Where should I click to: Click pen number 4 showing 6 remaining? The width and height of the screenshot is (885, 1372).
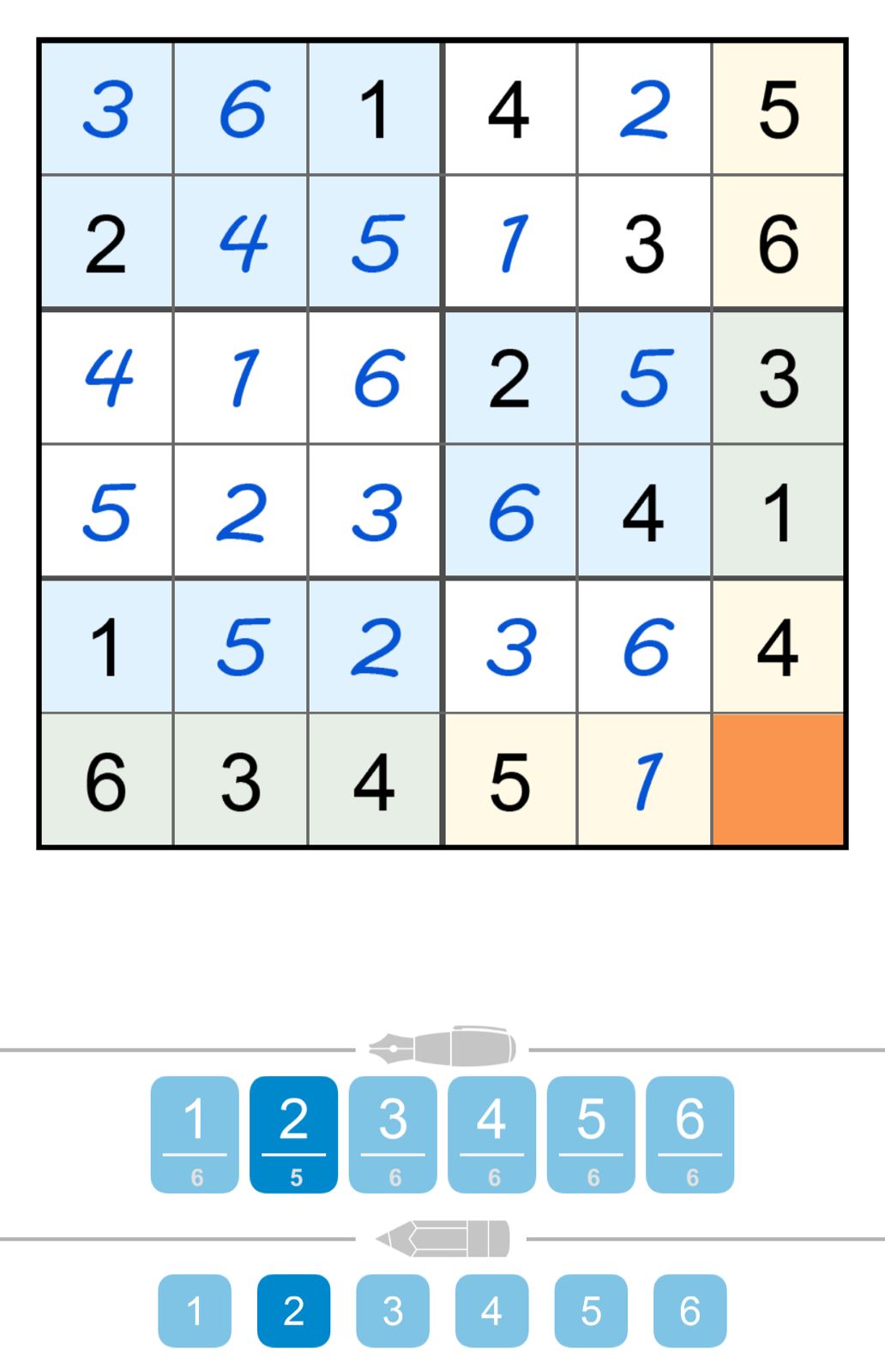click(491, 1132)
